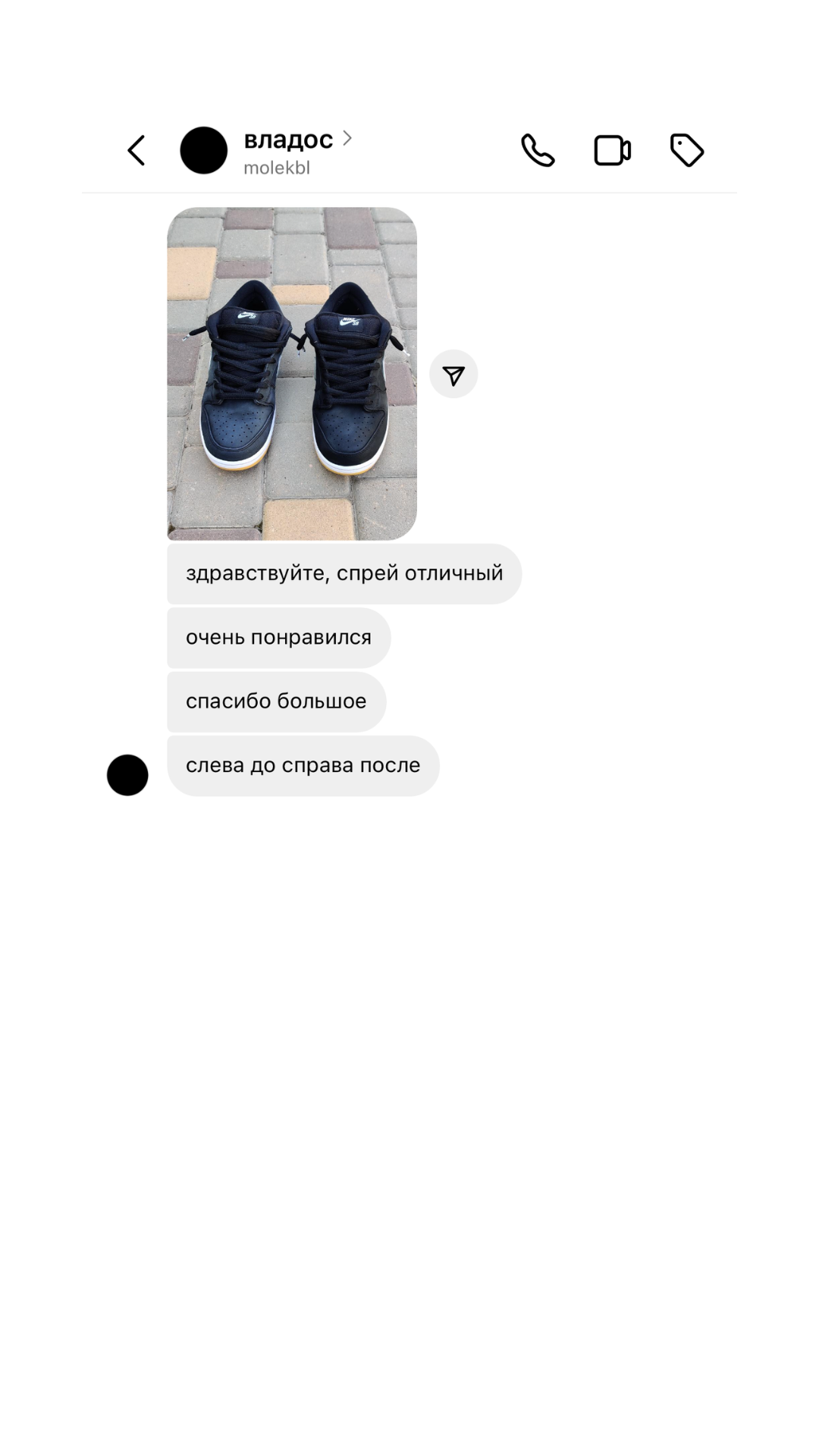819x1456 pixels.
Task: Open the sneakers photo
Action: pyautogui.click(x=292, y=373)
